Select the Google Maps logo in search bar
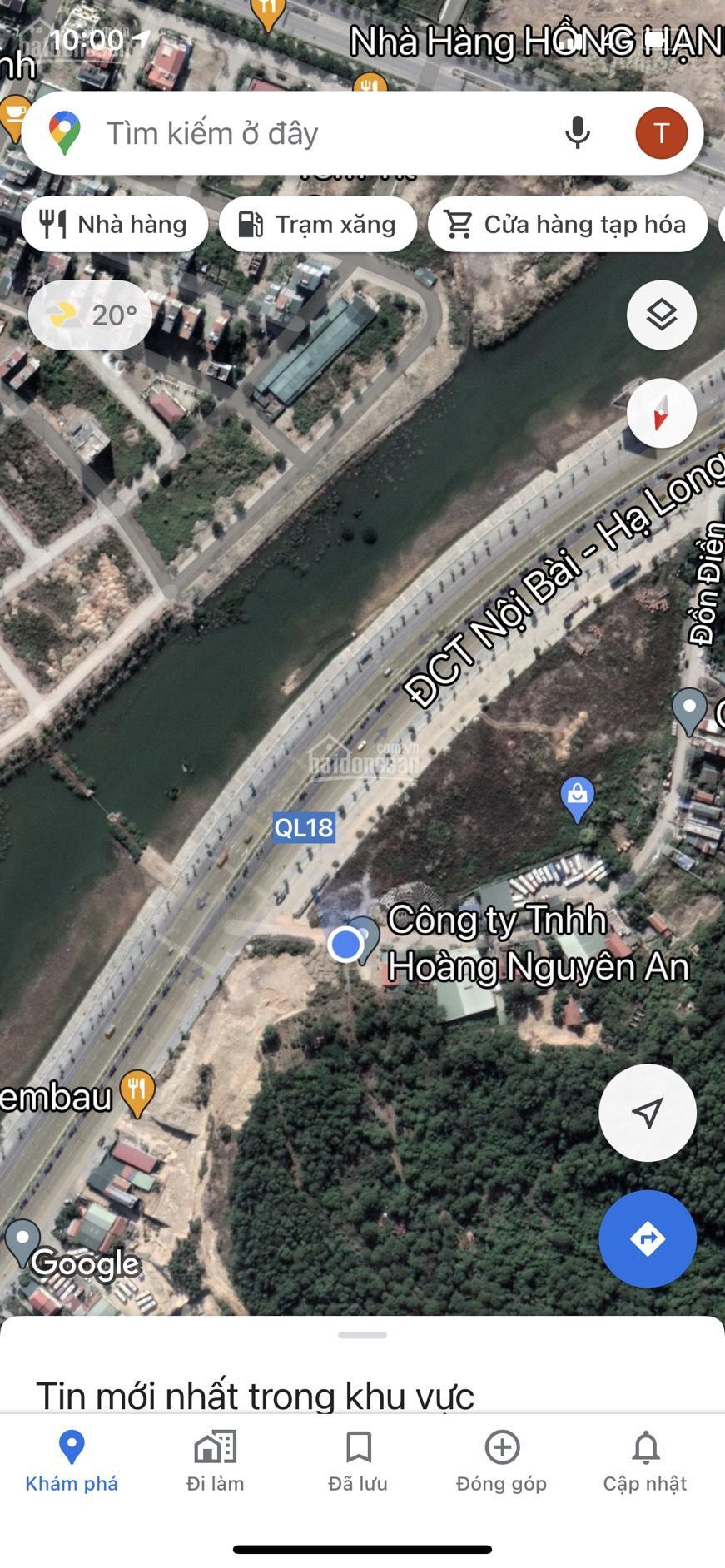This screenshot has width=725, height=1568. pyautogui.click(x=65, y=131)
